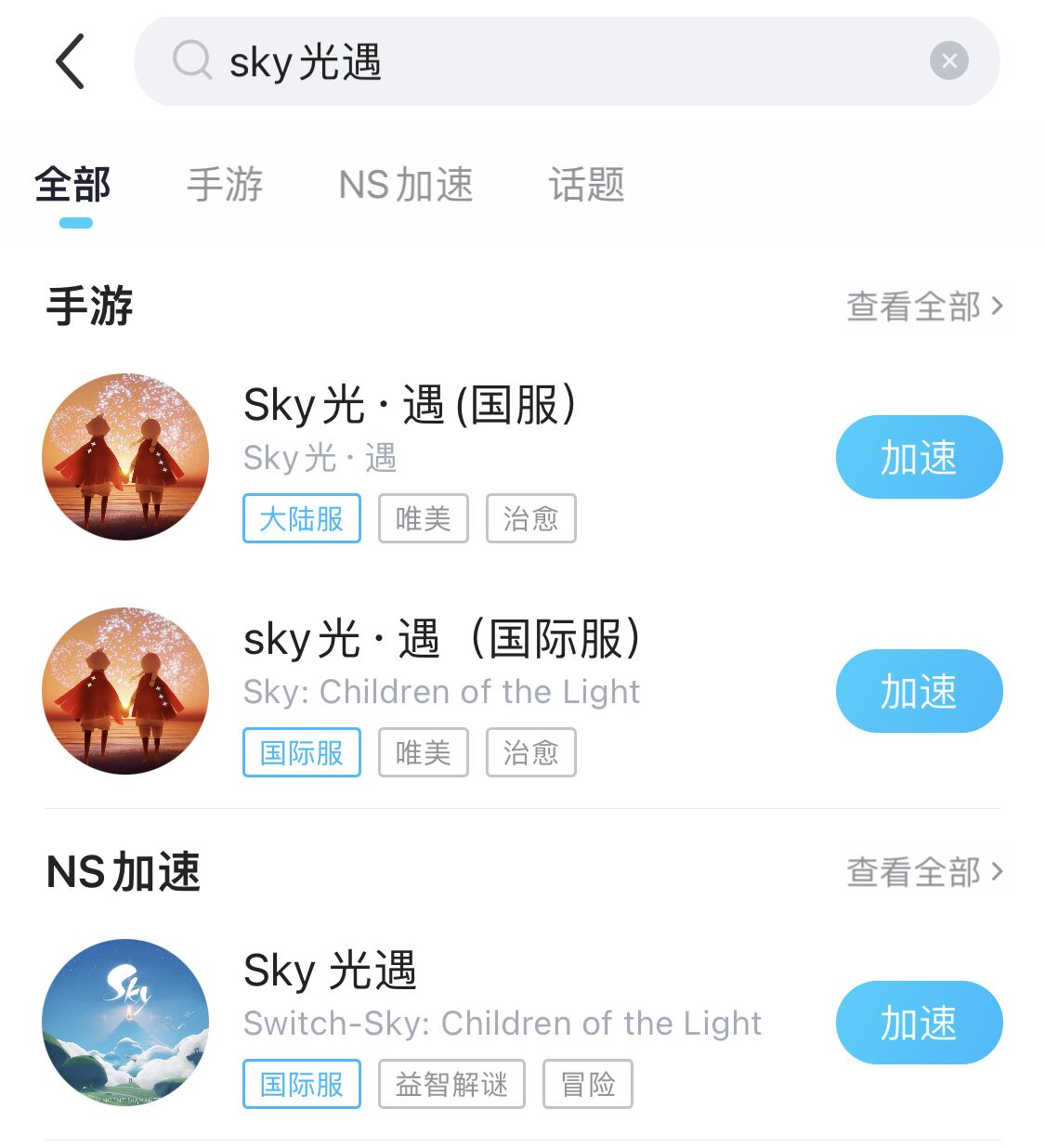The width and height of the screenshot is (1045, 1148).
Task: Open the Switch Sky 光遇 entry
Action: click(x=330, y=972)
